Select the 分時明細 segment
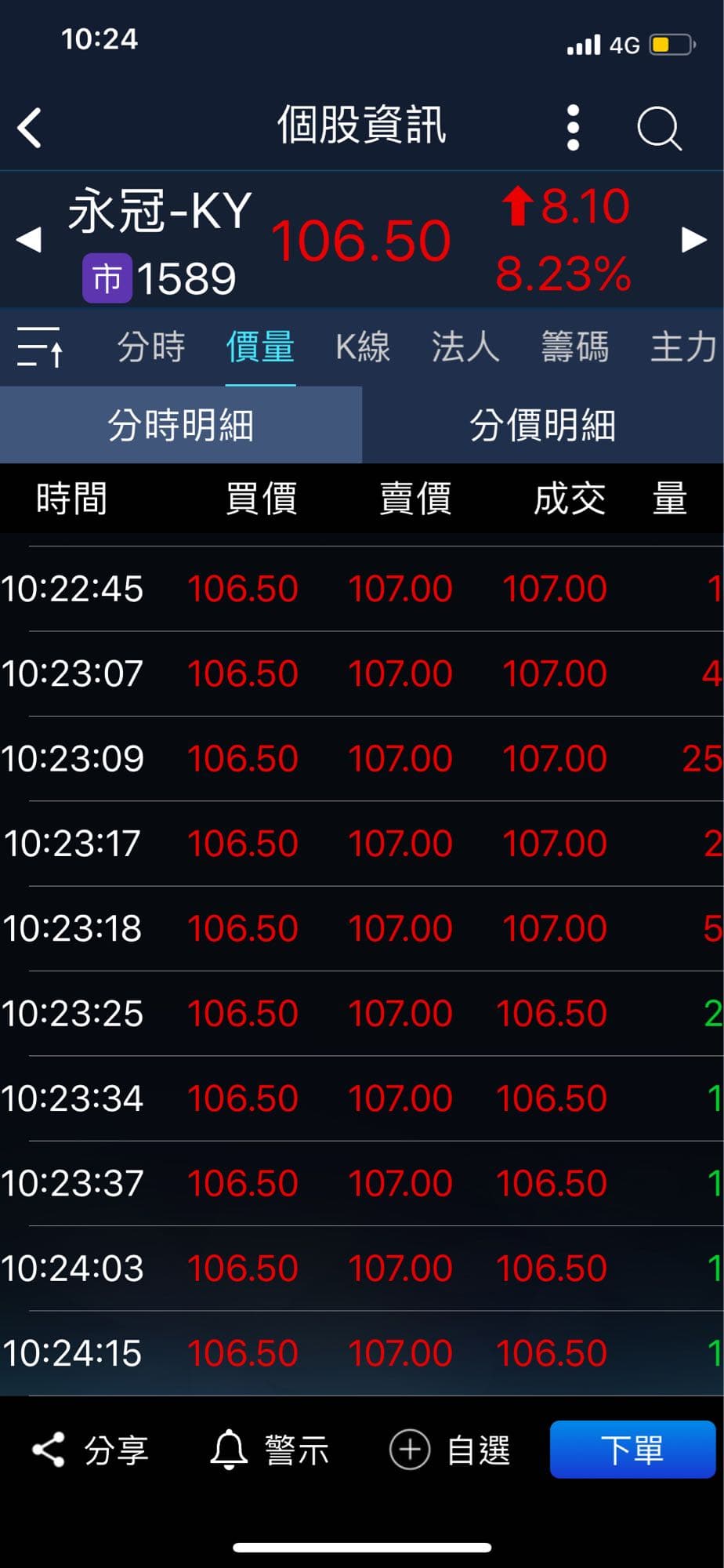This screenshot has height=1568, width=724. click(181, 425)
